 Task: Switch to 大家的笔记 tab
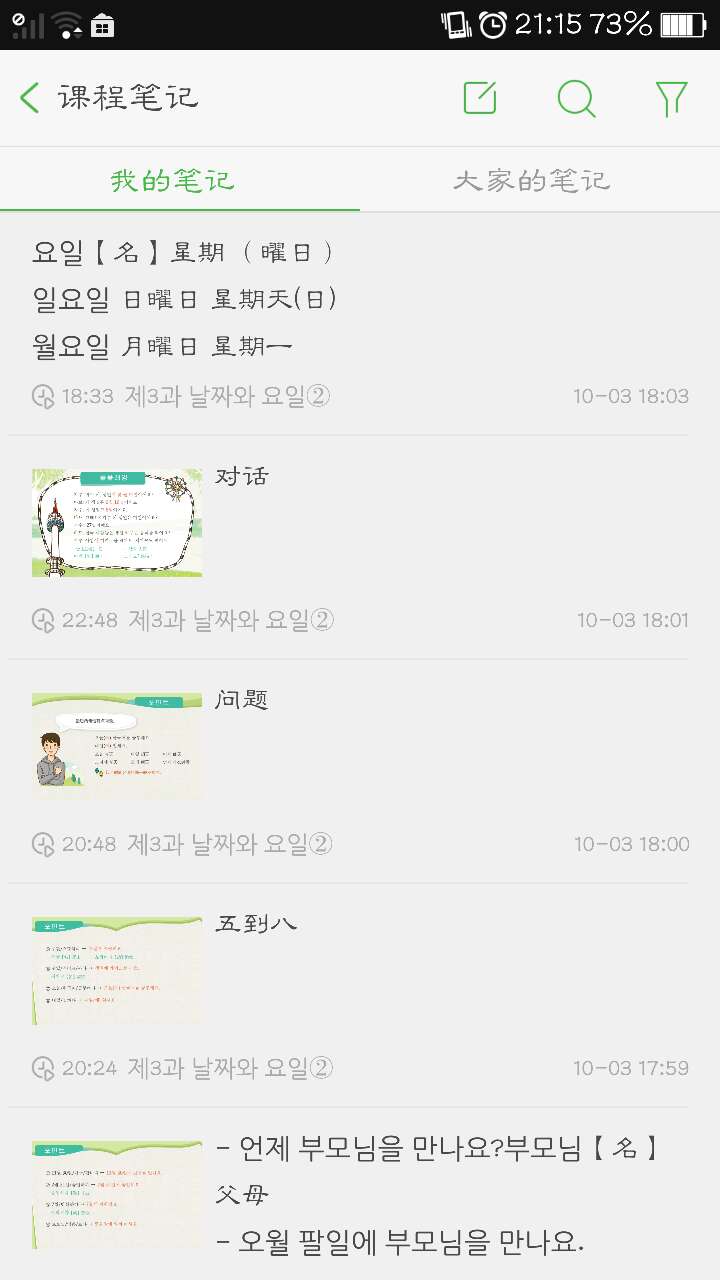pyautogui.click(x=531, y=181)
